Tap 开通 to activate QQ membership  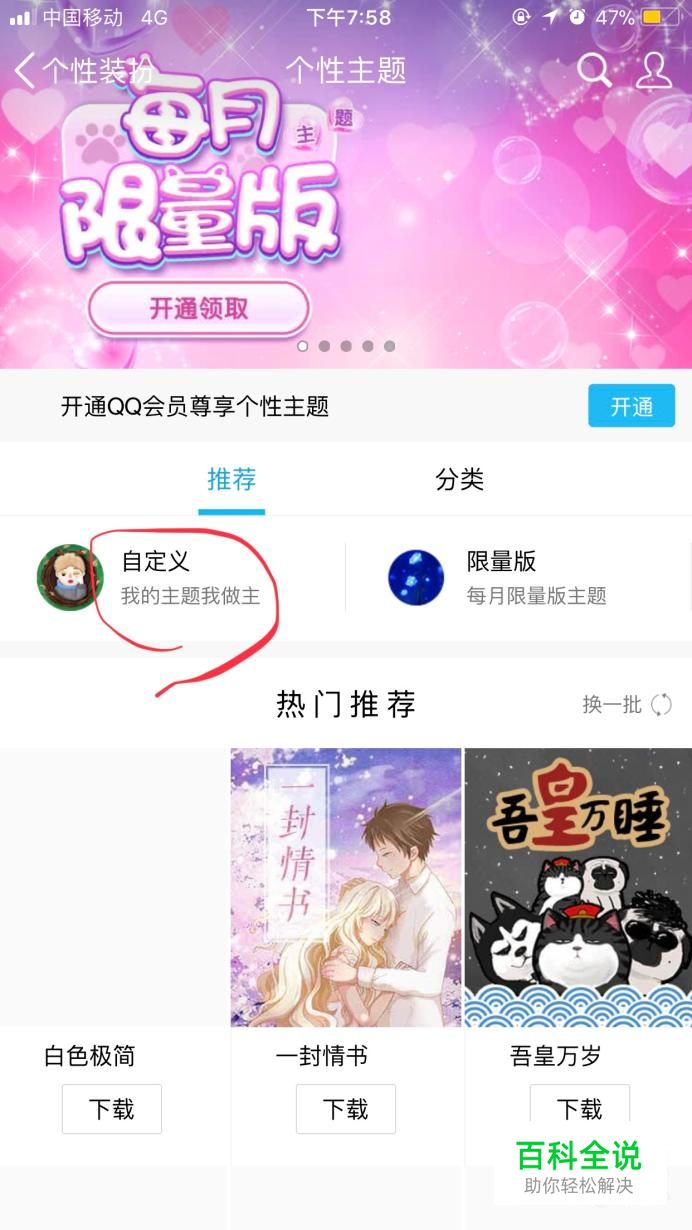(632, 406)
